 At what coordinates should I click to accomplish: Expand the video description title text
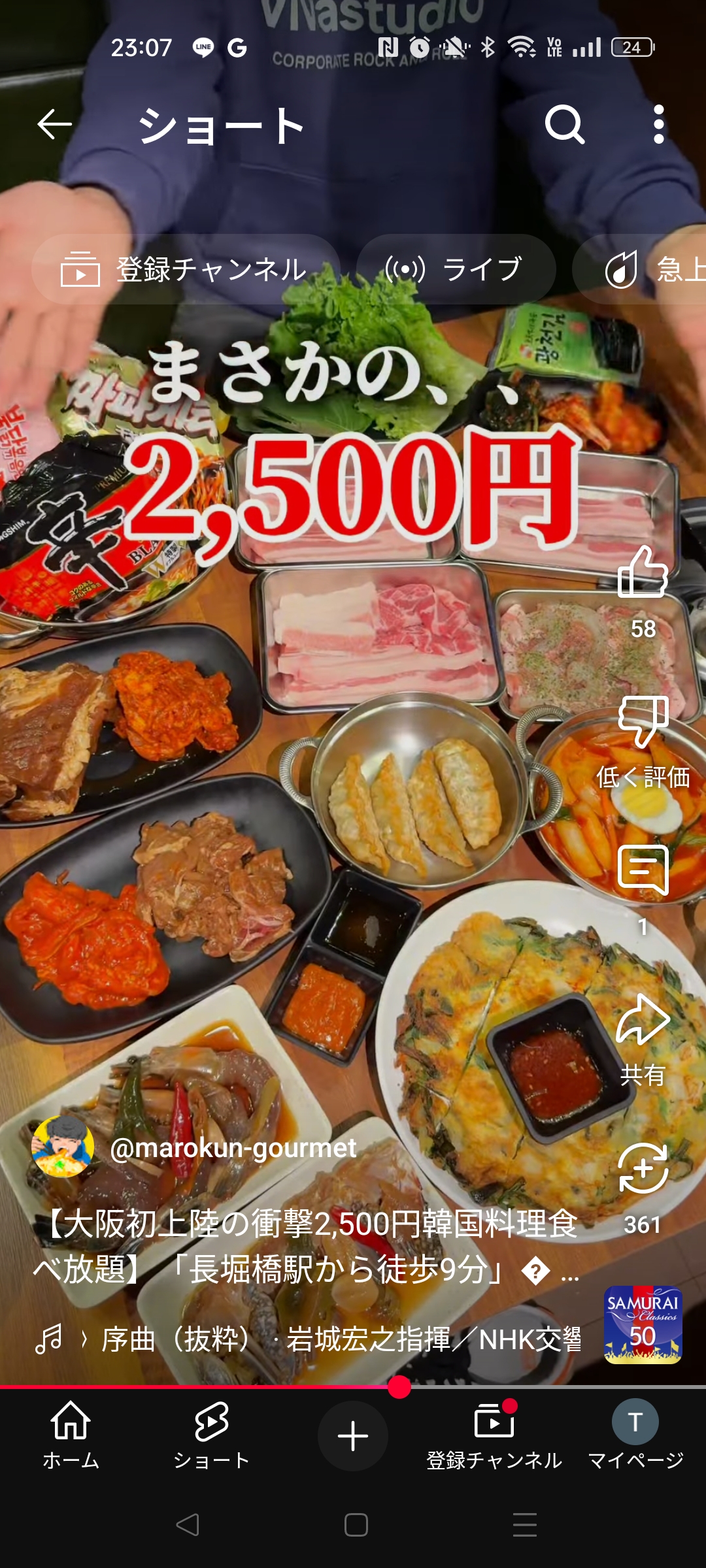click(306, 1247)
